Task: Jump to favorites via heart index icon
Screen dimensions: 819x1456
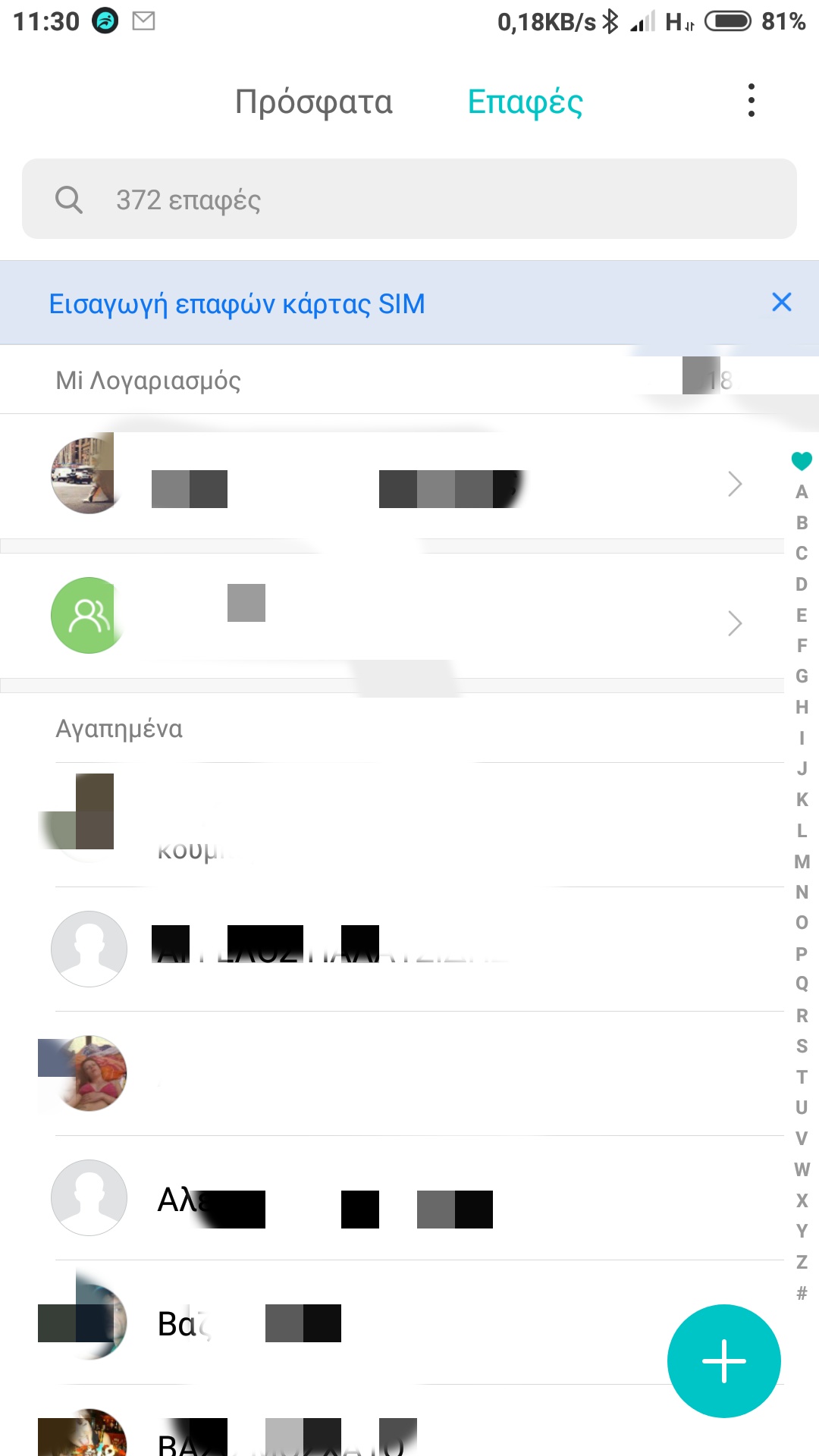Action: click(802, 460)
